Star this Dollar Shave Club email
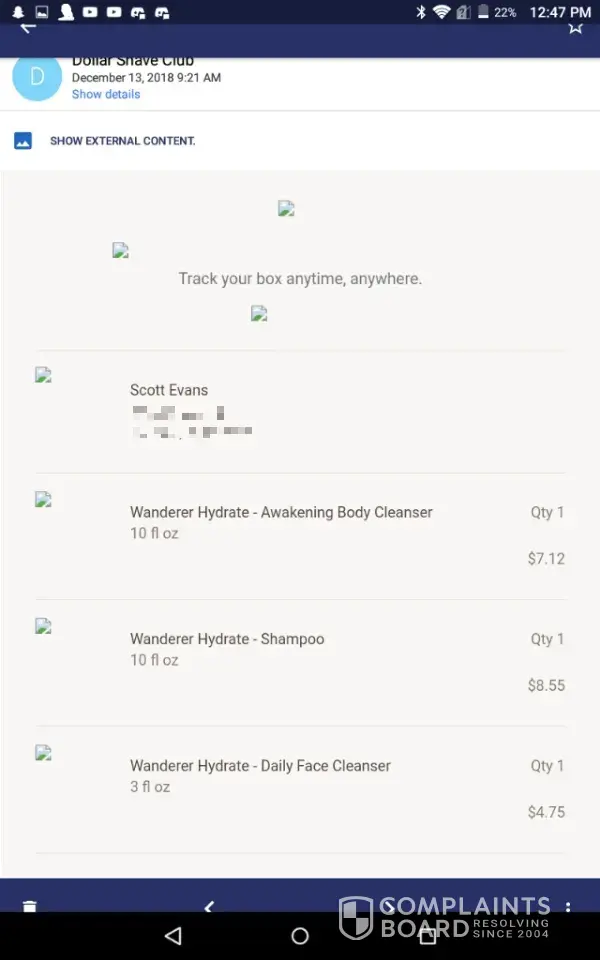Screen dimensions: 600x960 coord(575,28)
